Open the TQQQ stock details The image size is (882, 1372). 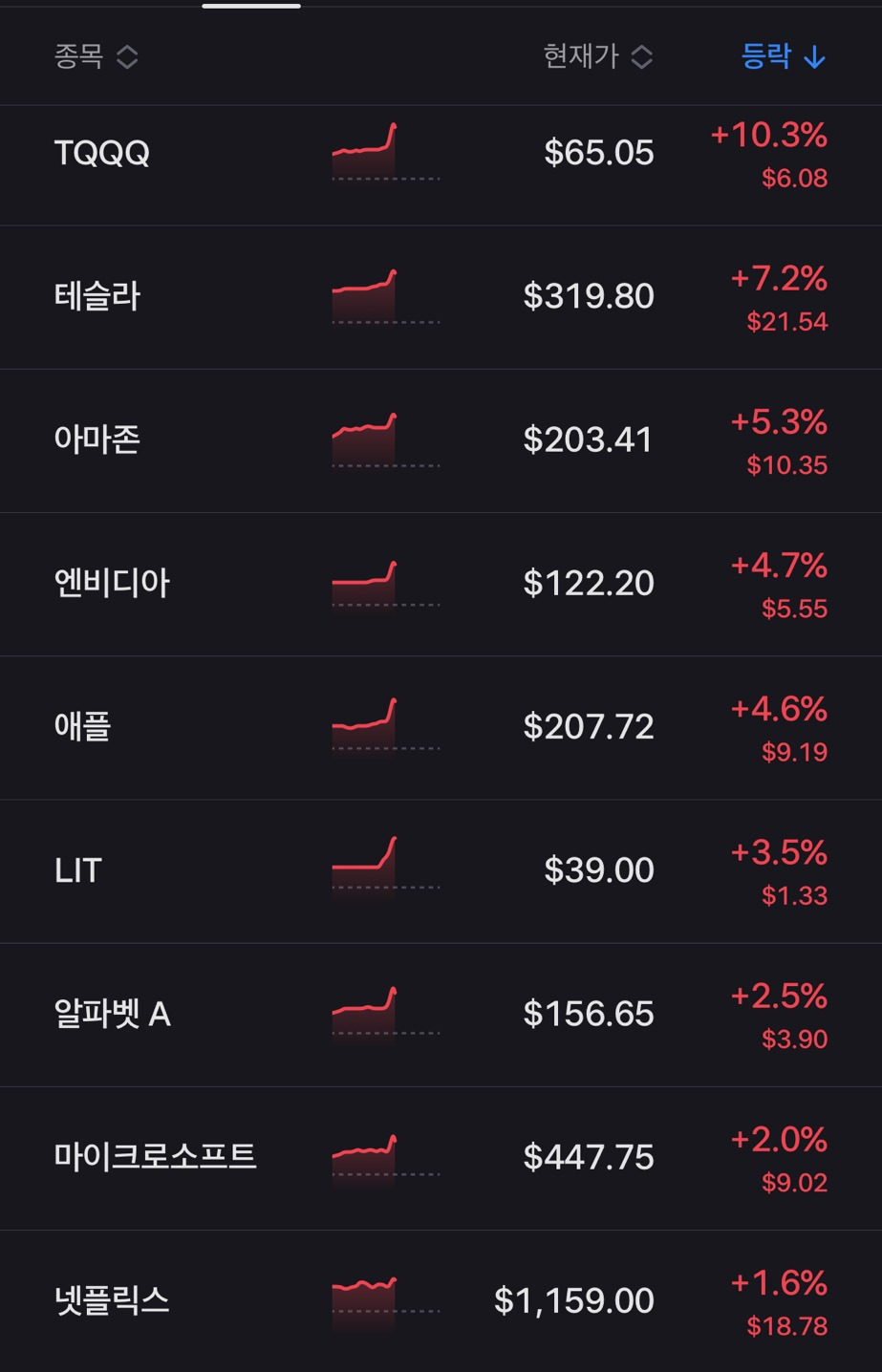click(102, 154)
